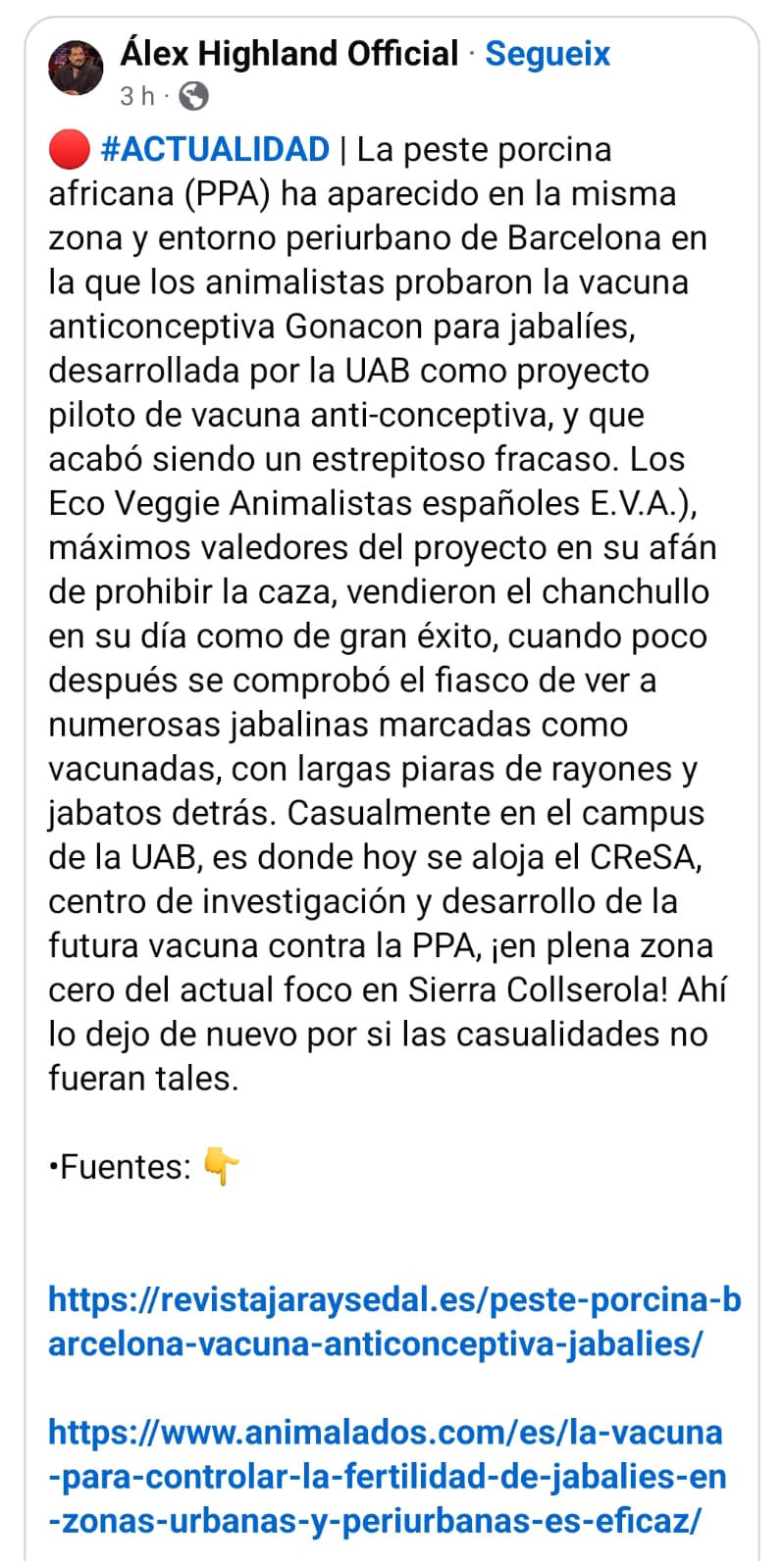Screen dimensions: 784x1568
Task: Open the animalados.com vaccine article link
Action: [x=387, y=1476]
